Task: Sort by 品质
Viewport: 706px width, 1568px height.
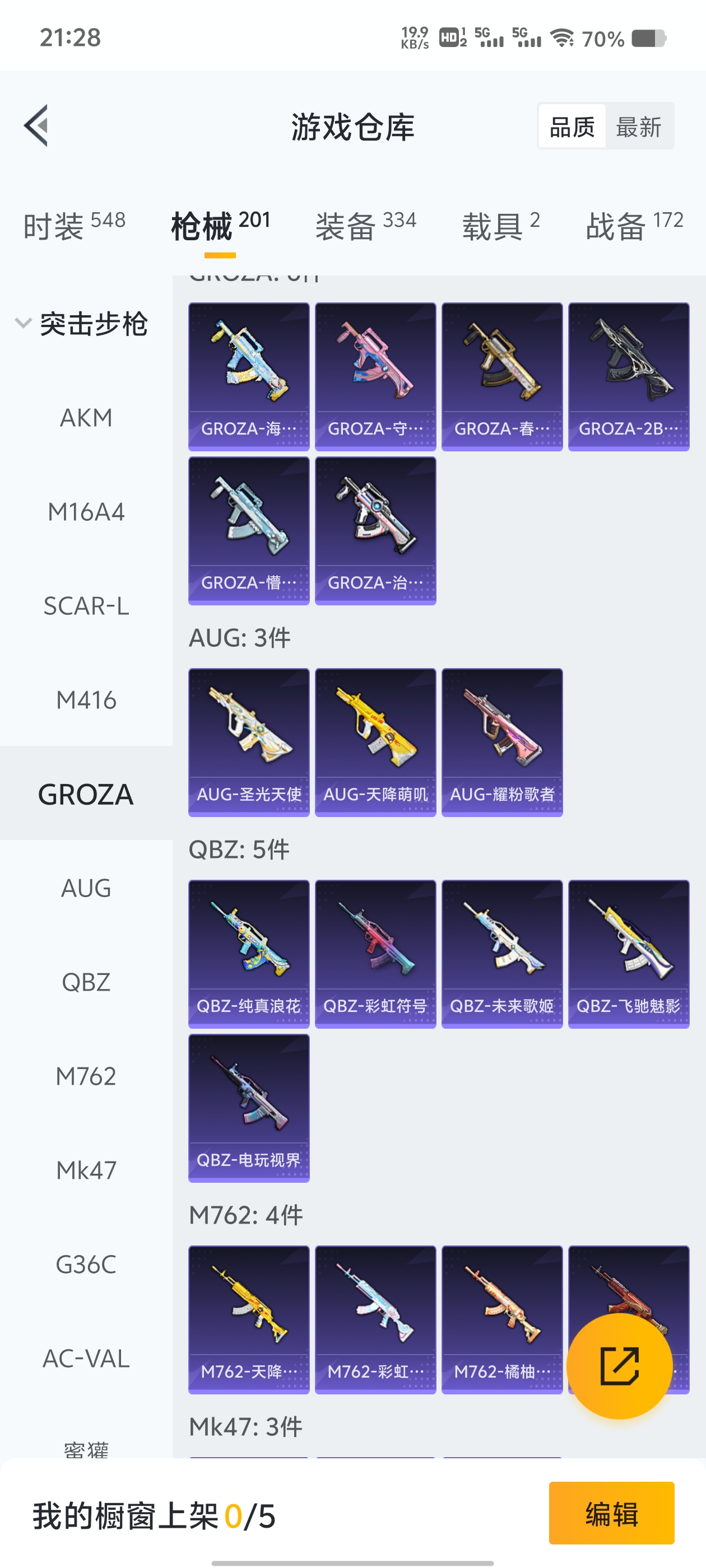Action: point(572,127)
